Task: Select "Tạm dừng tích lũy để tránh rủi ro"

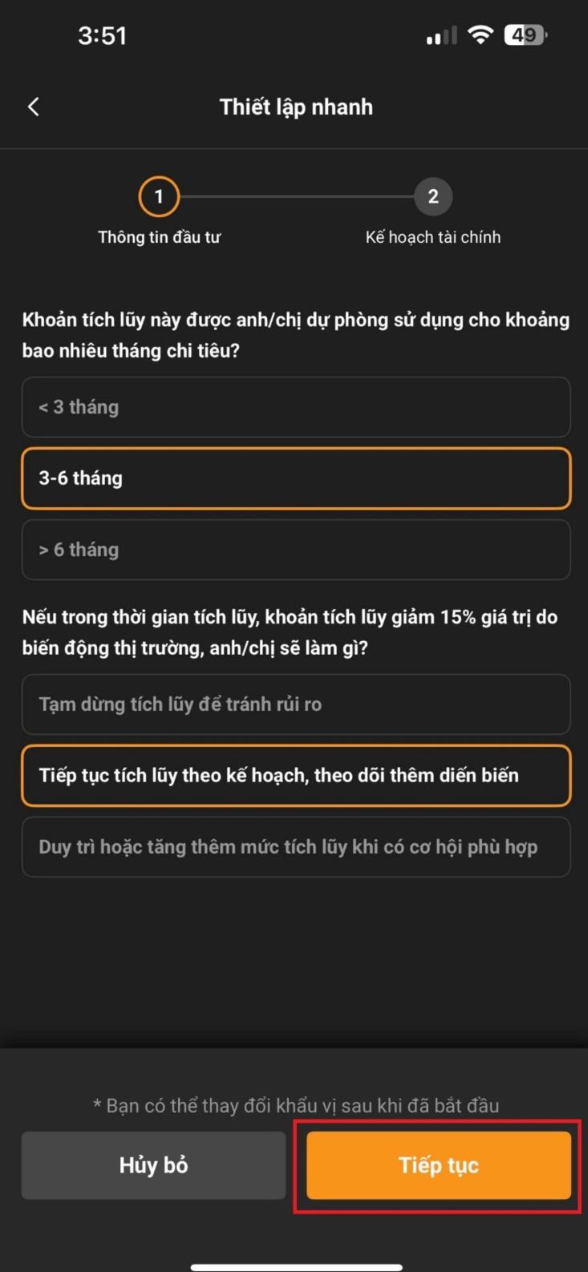Action: click(296, 704)
